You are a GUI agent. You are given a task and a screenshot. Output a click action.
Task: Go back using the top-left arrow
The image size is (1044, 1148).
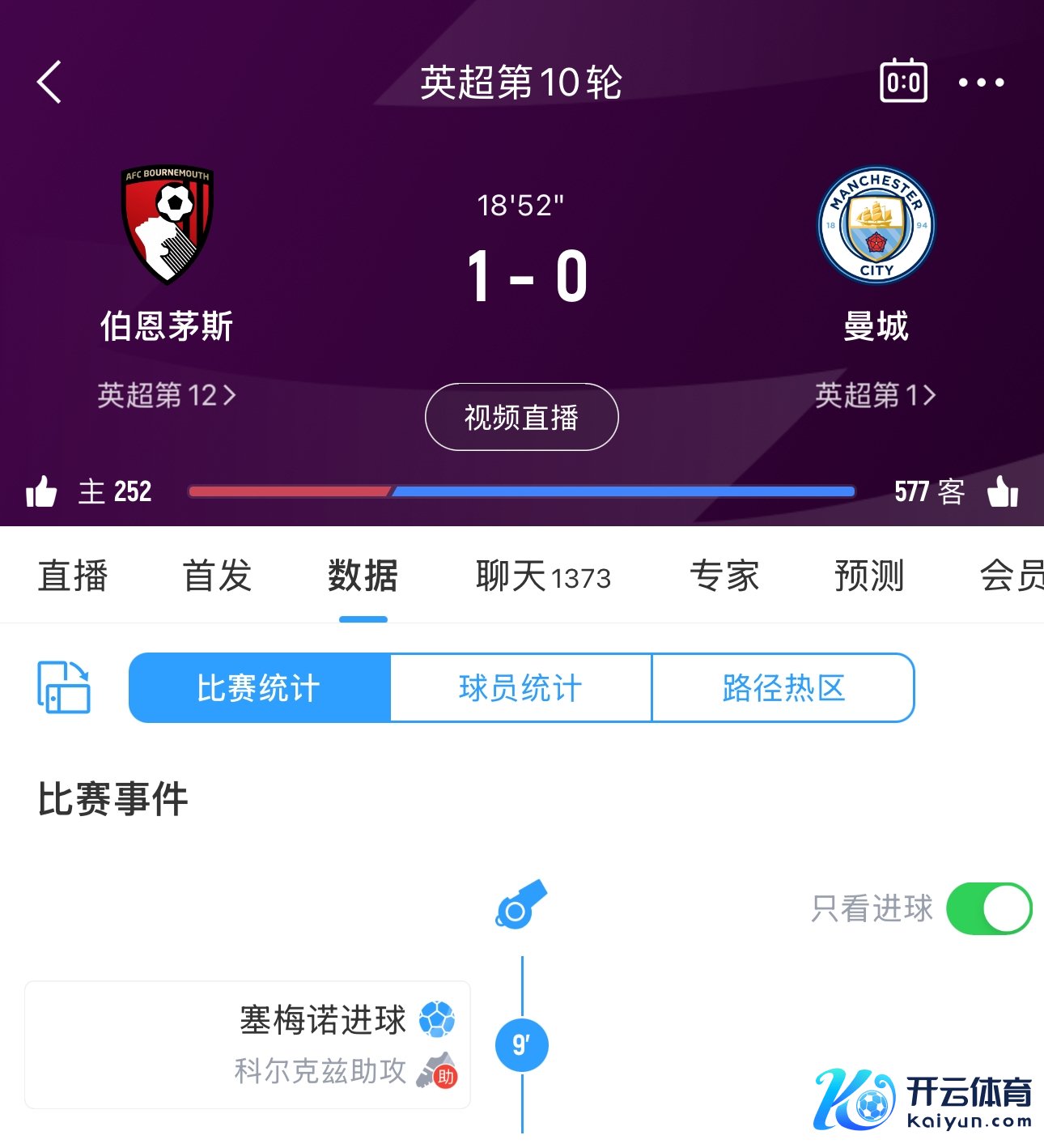coord(49,82)
